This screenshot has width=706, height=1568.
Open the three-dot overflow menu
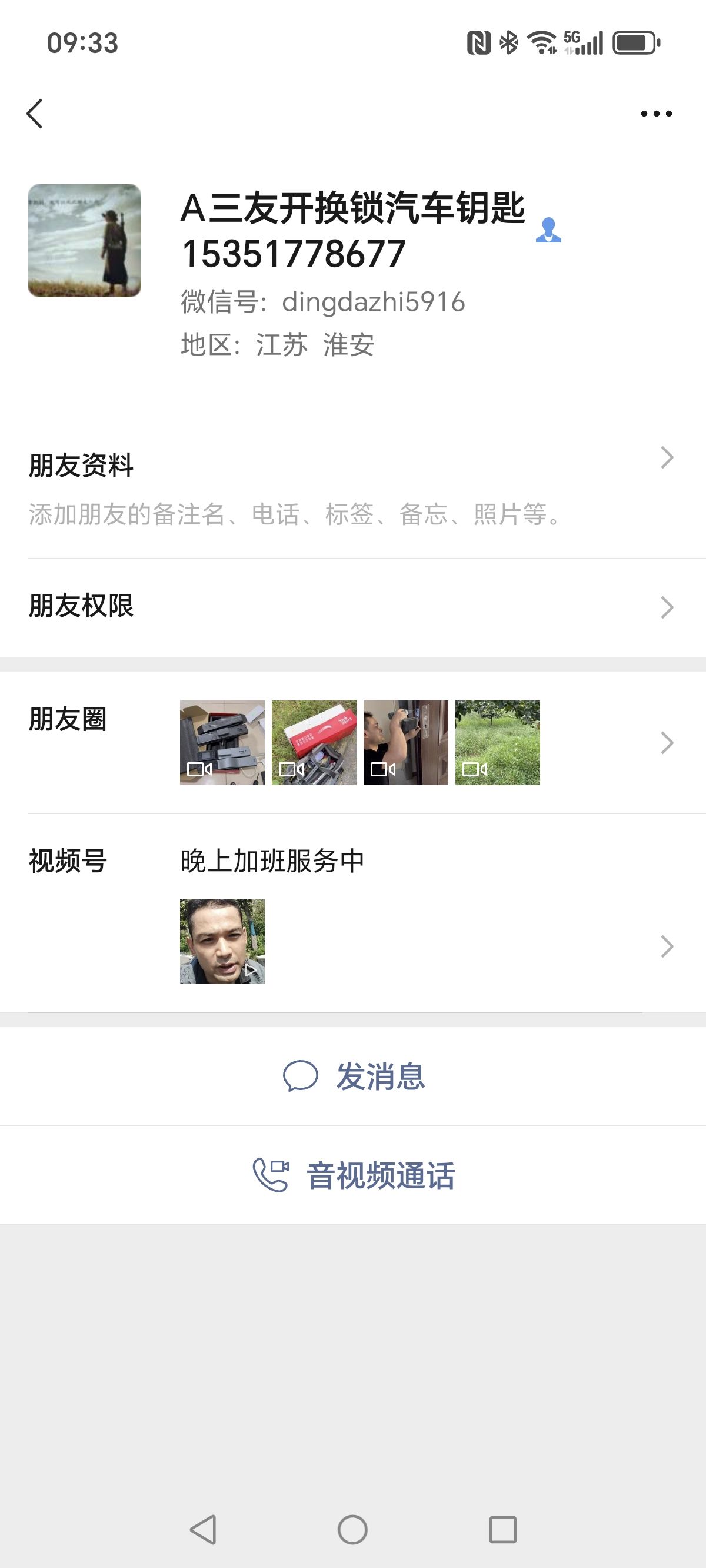point(656,114)
